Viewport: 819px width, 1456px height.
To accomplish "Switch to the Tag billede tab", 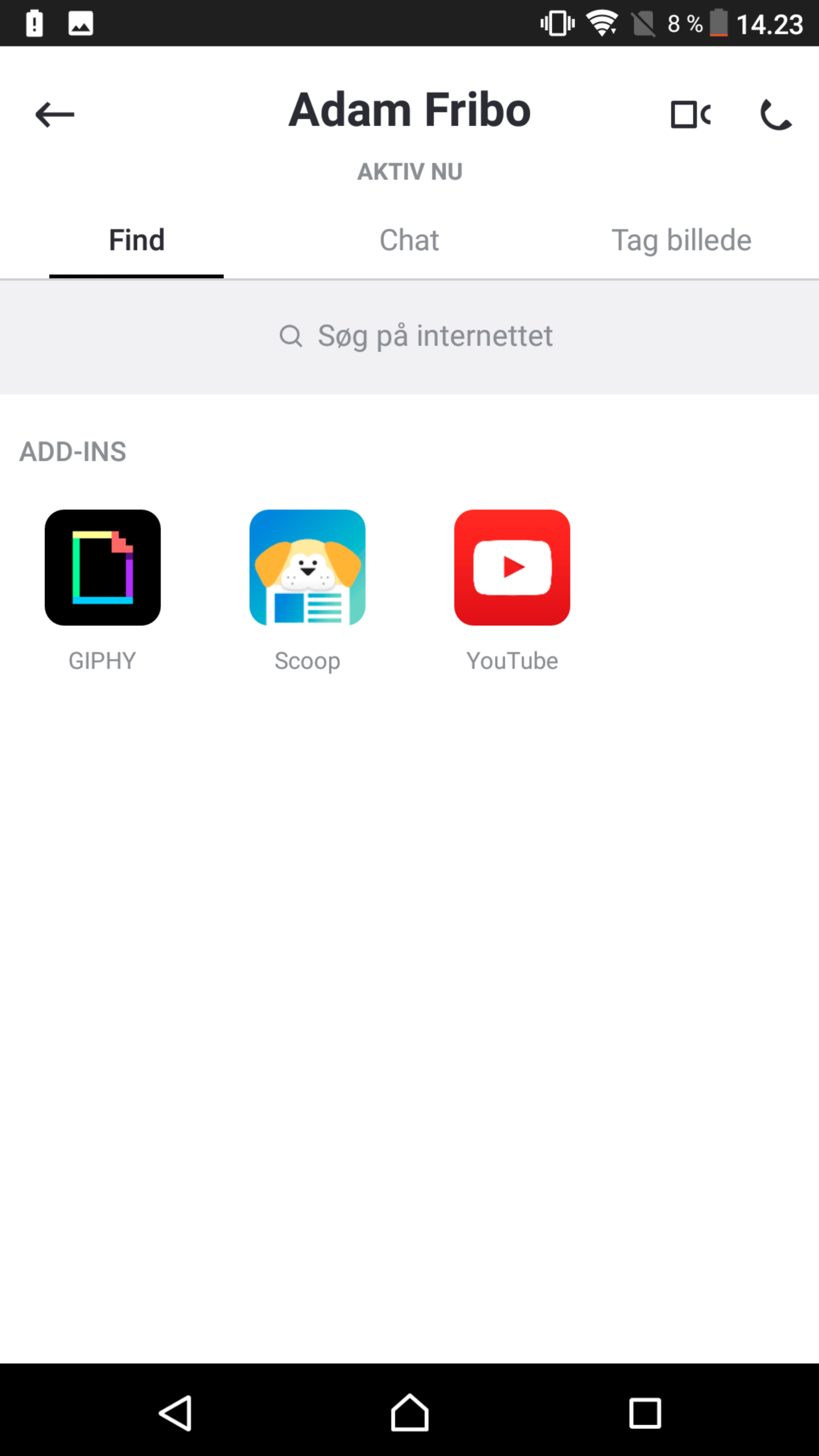I will 681,240.
